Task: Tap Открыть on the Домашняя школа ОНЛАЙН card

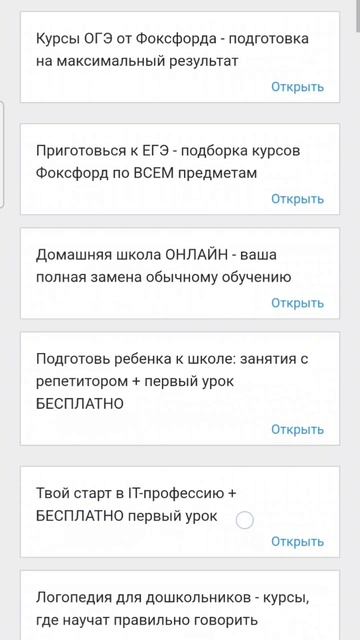Action: [298, 303]
